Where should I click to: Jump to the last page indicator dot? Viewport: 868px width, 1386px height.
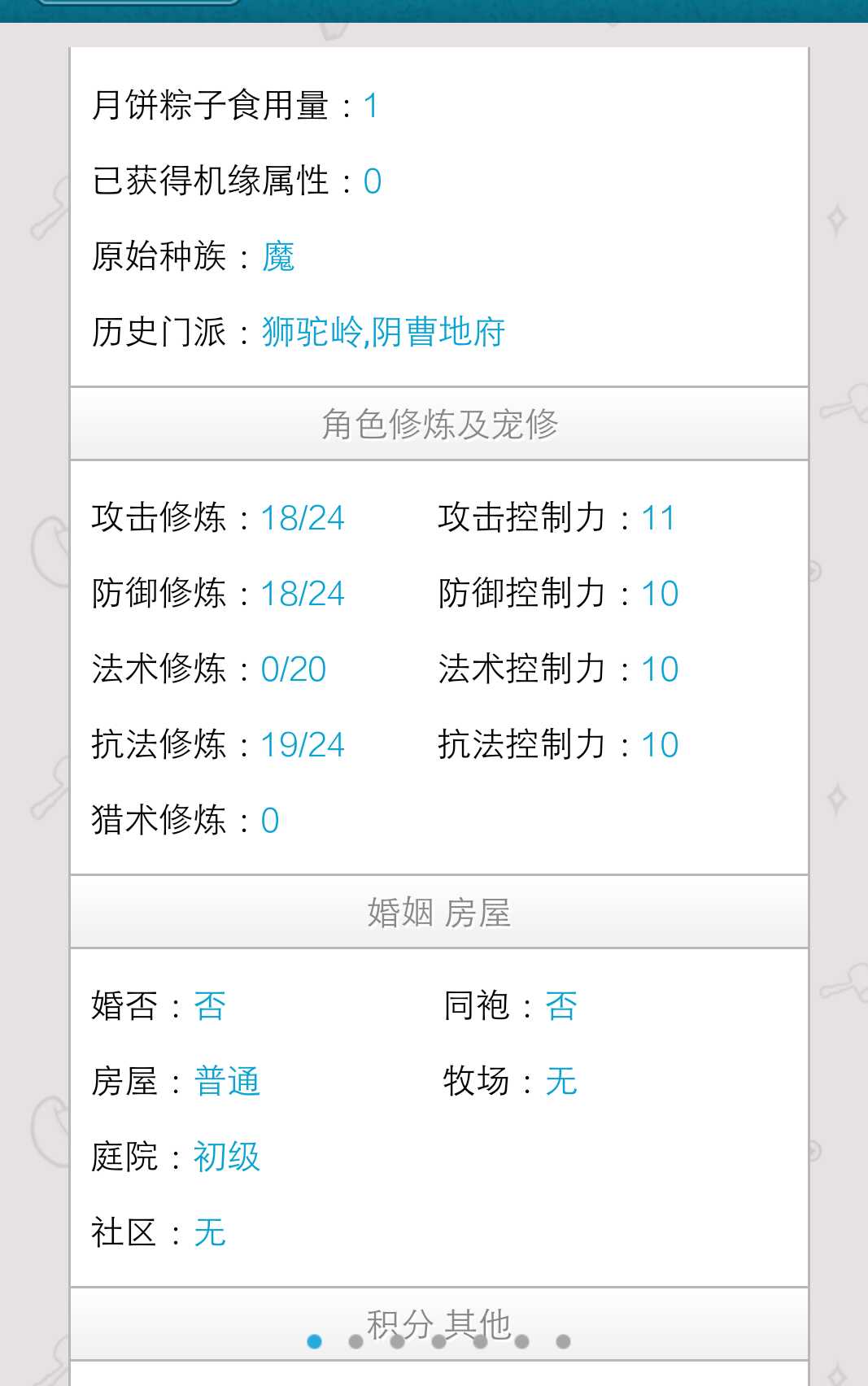coord(563,1341)
